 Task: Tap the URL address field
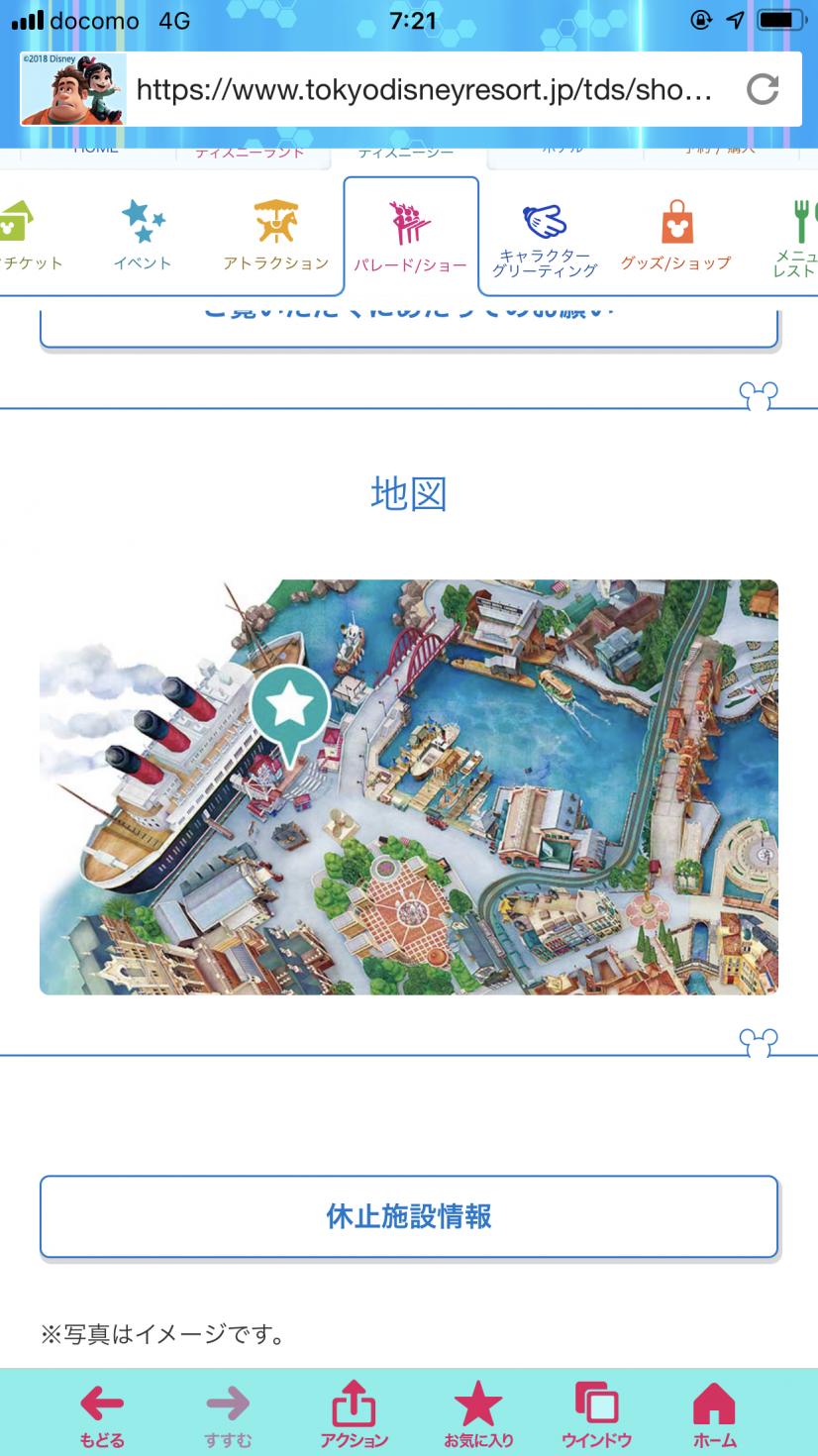click(x=424, y=90)
